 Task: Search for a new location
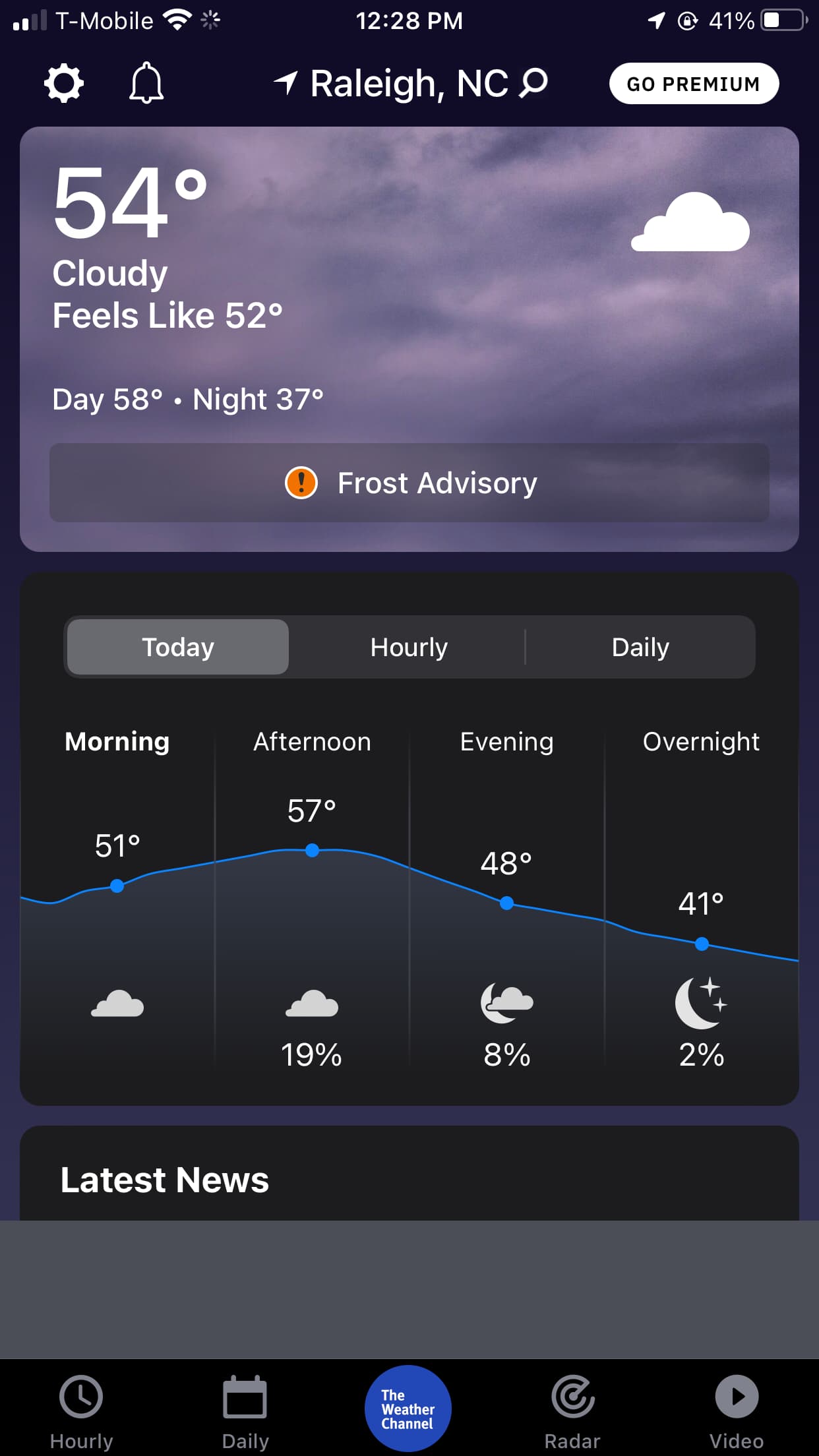tap(533, 83)
